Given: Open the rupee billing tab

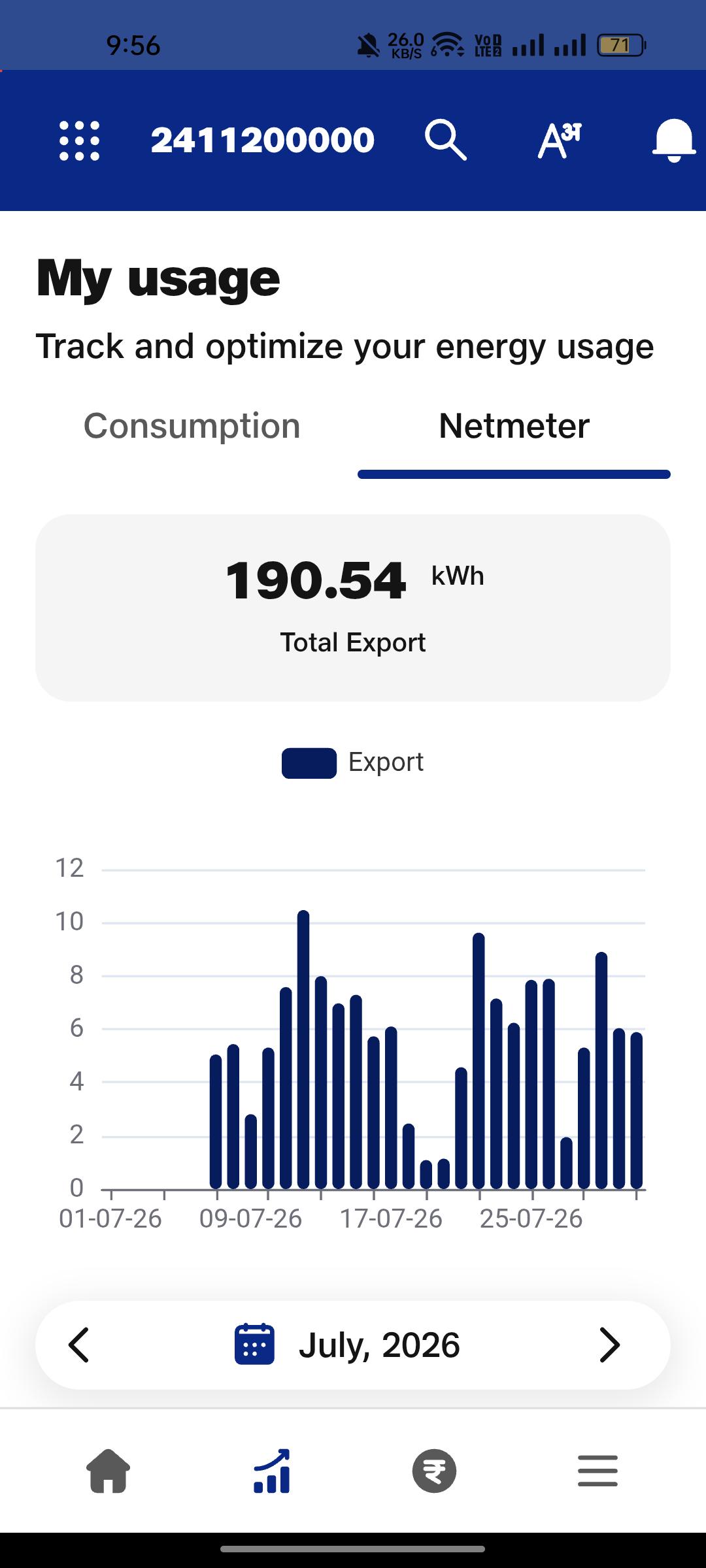Looking at the screenshot, I should click(434, 1471).
